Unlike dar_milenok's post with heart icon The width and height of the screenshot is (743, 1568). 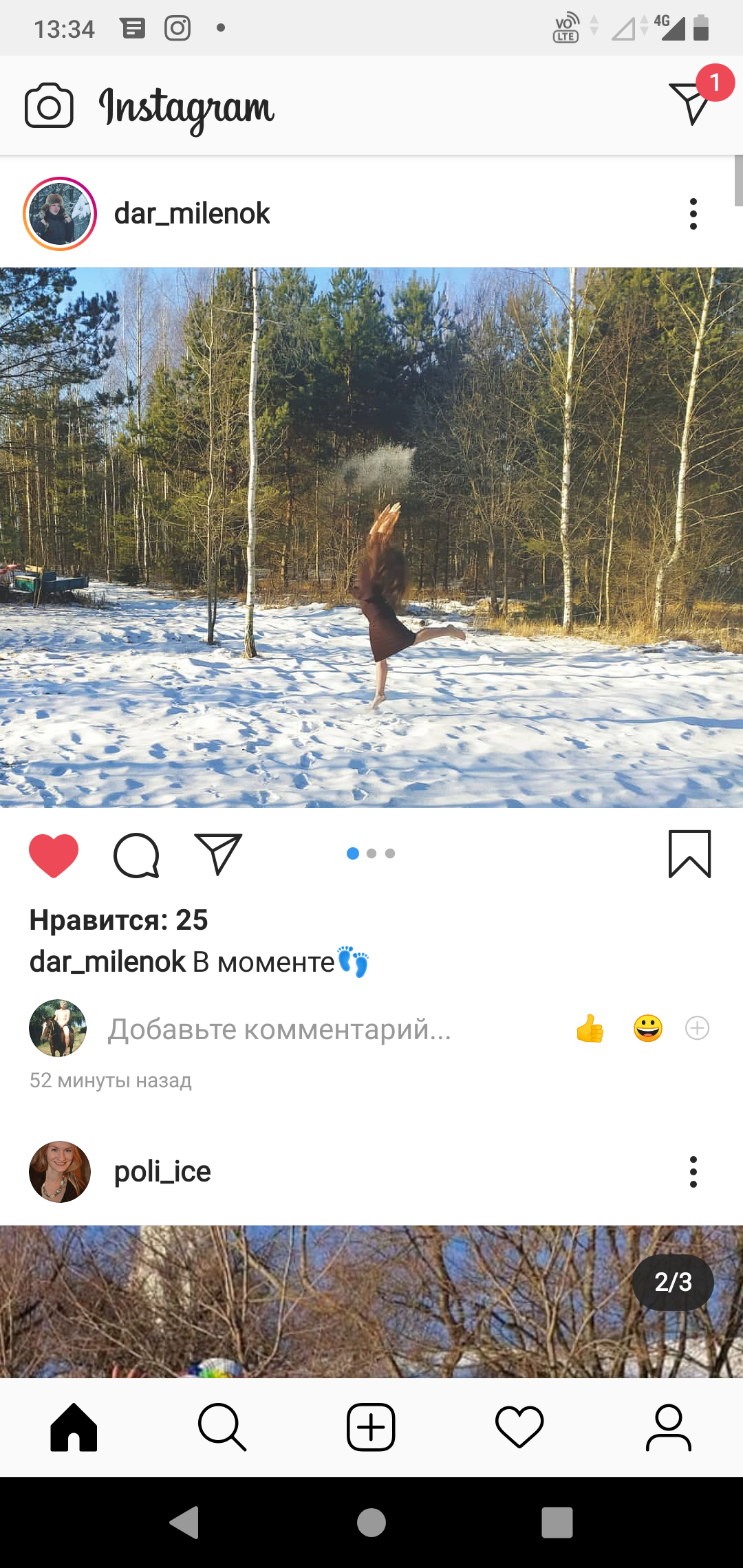point(54,855)
